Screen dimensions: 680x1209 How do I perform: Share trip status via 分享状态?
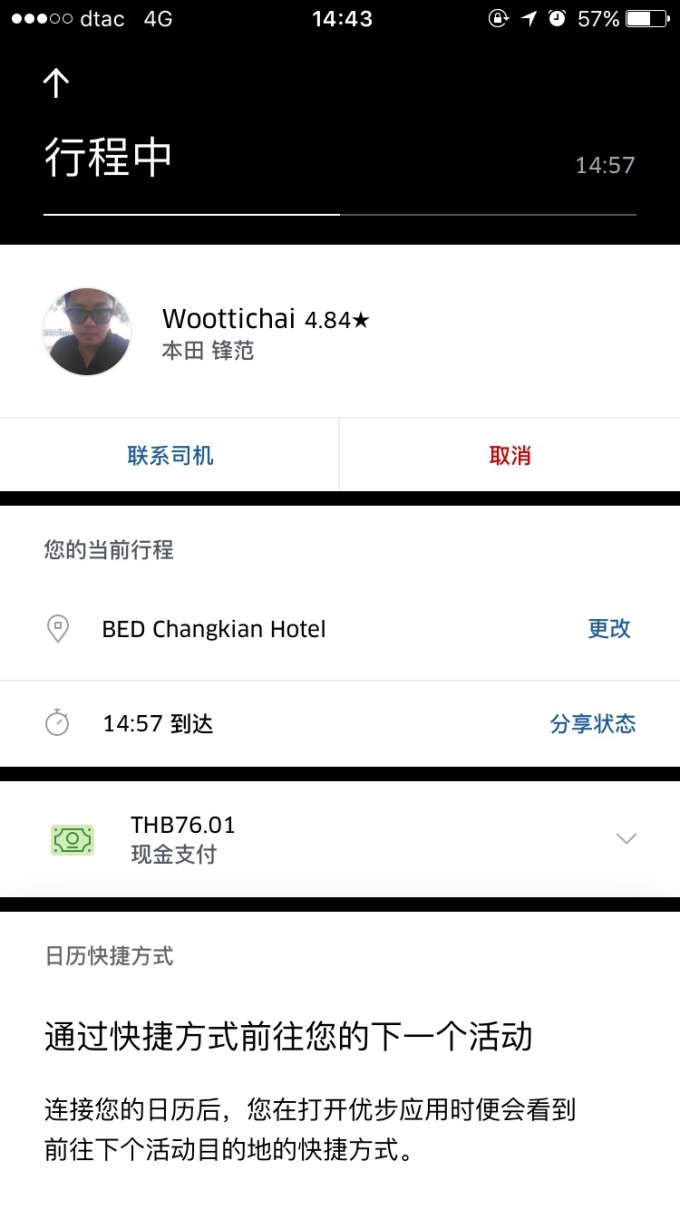click(593, 724)
